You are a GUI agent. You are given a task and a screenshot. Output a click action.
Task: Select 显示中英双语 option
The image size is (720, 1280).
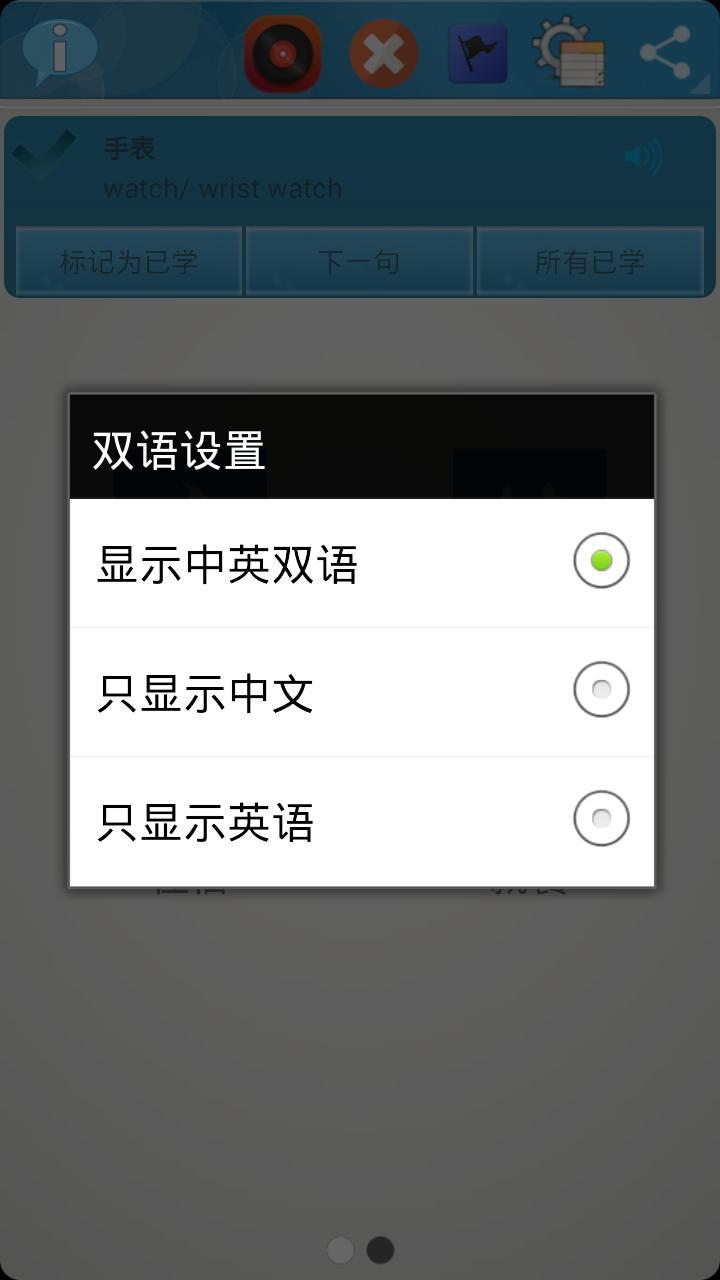tap(360, 562)
